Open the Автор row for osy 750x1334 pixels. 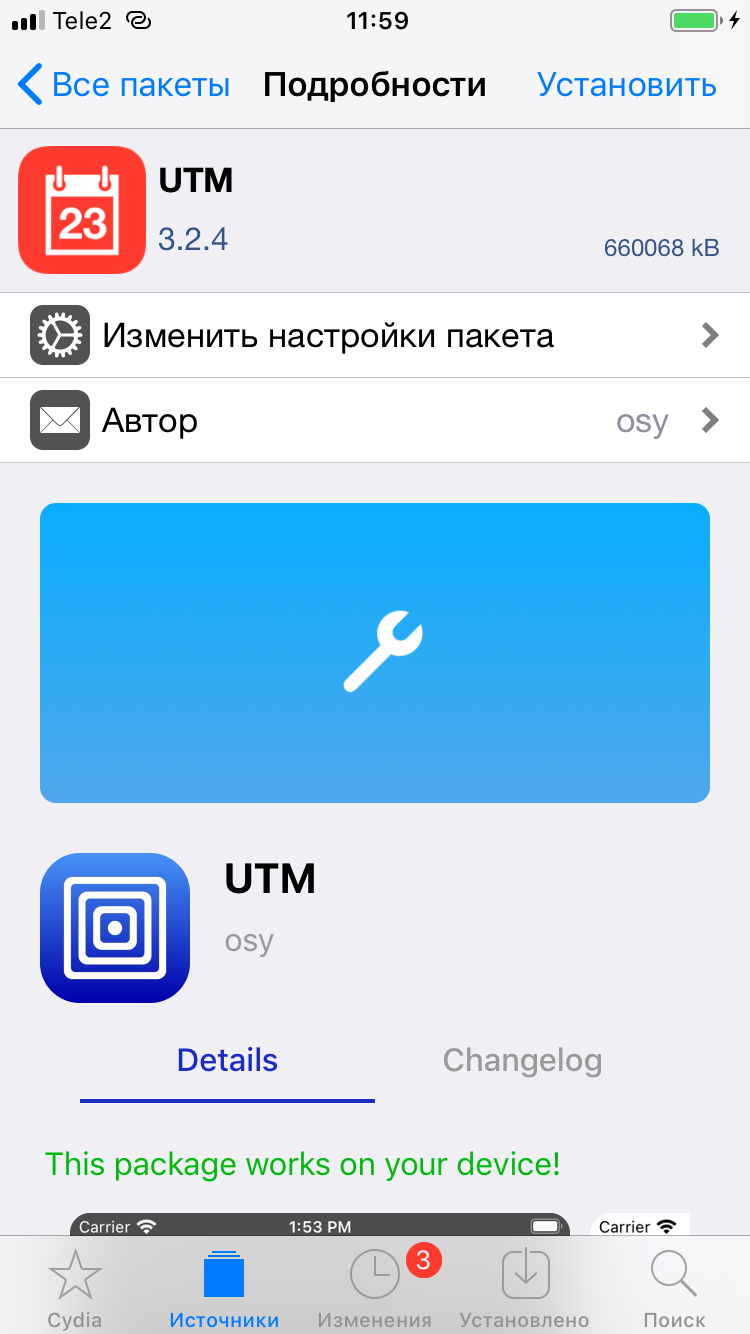(375, 421)
